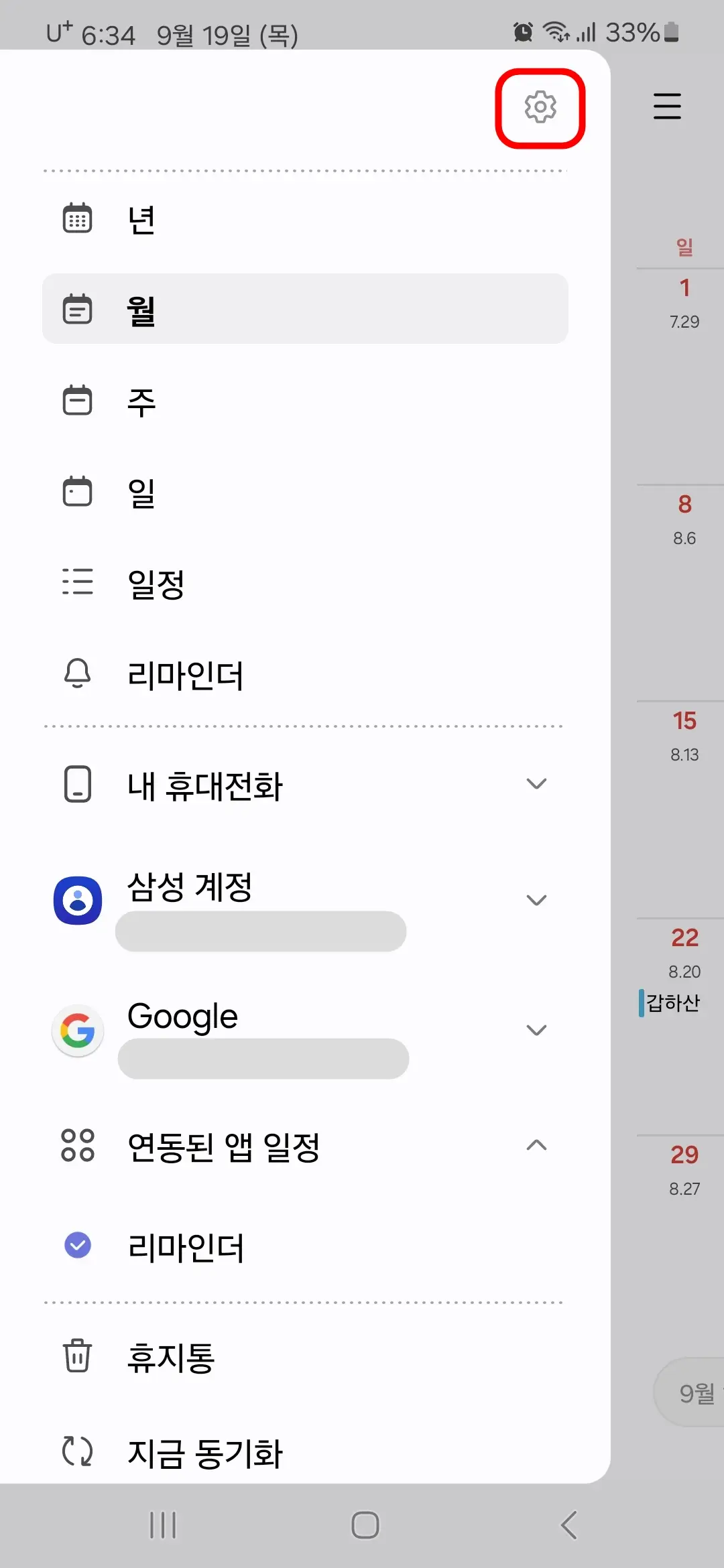This screenshot has width=724, height=1568.
Task: Open the 갑하산 event on September 22
Action: 672,1002
